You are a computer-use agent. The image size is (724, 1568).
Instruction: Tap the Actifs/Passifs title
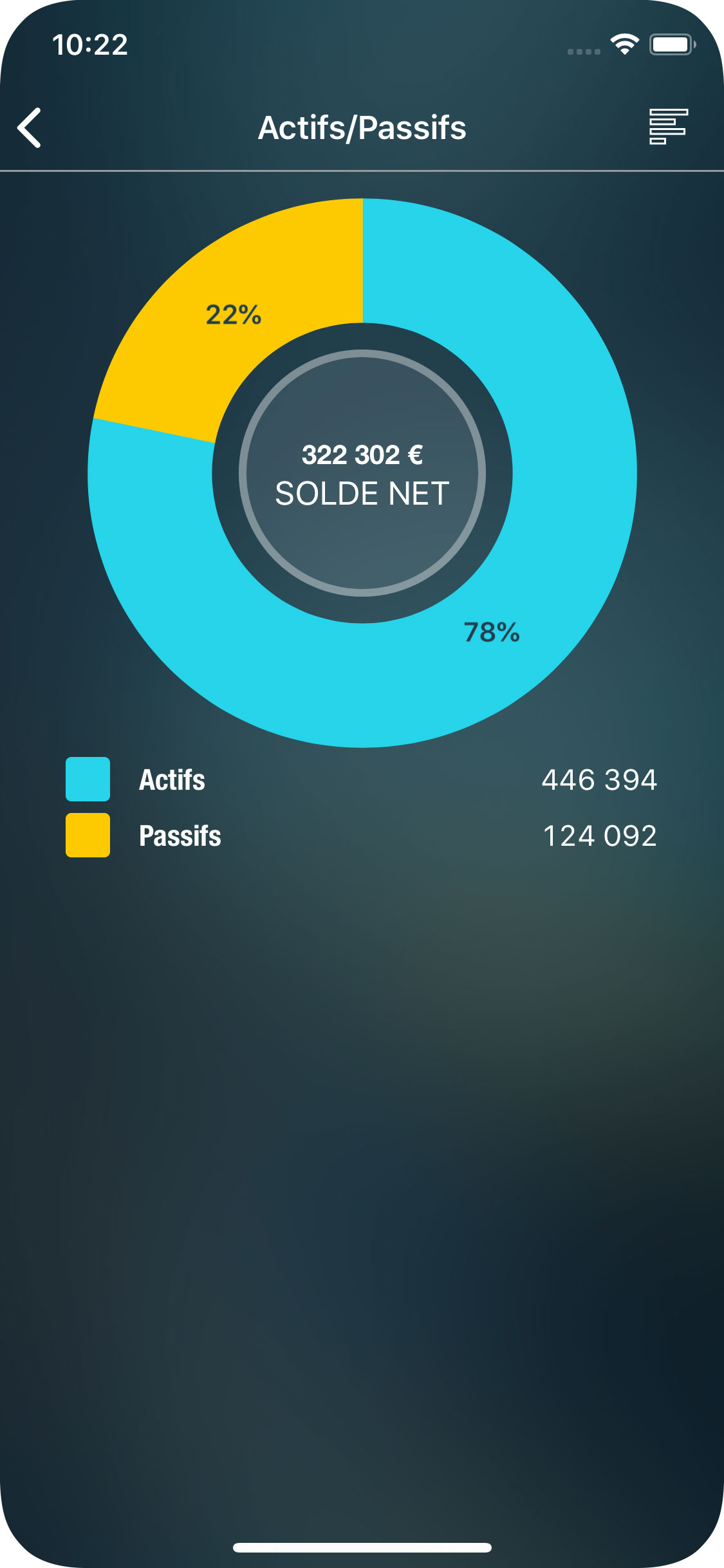click(x=362, y=127)
